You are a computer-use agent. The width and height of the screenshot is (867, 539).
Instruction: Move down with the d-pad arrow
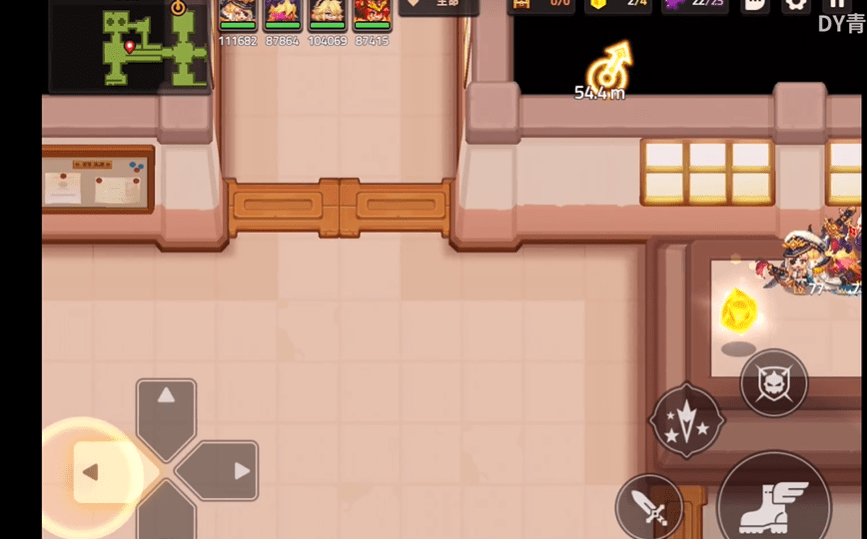click(166, 517)
